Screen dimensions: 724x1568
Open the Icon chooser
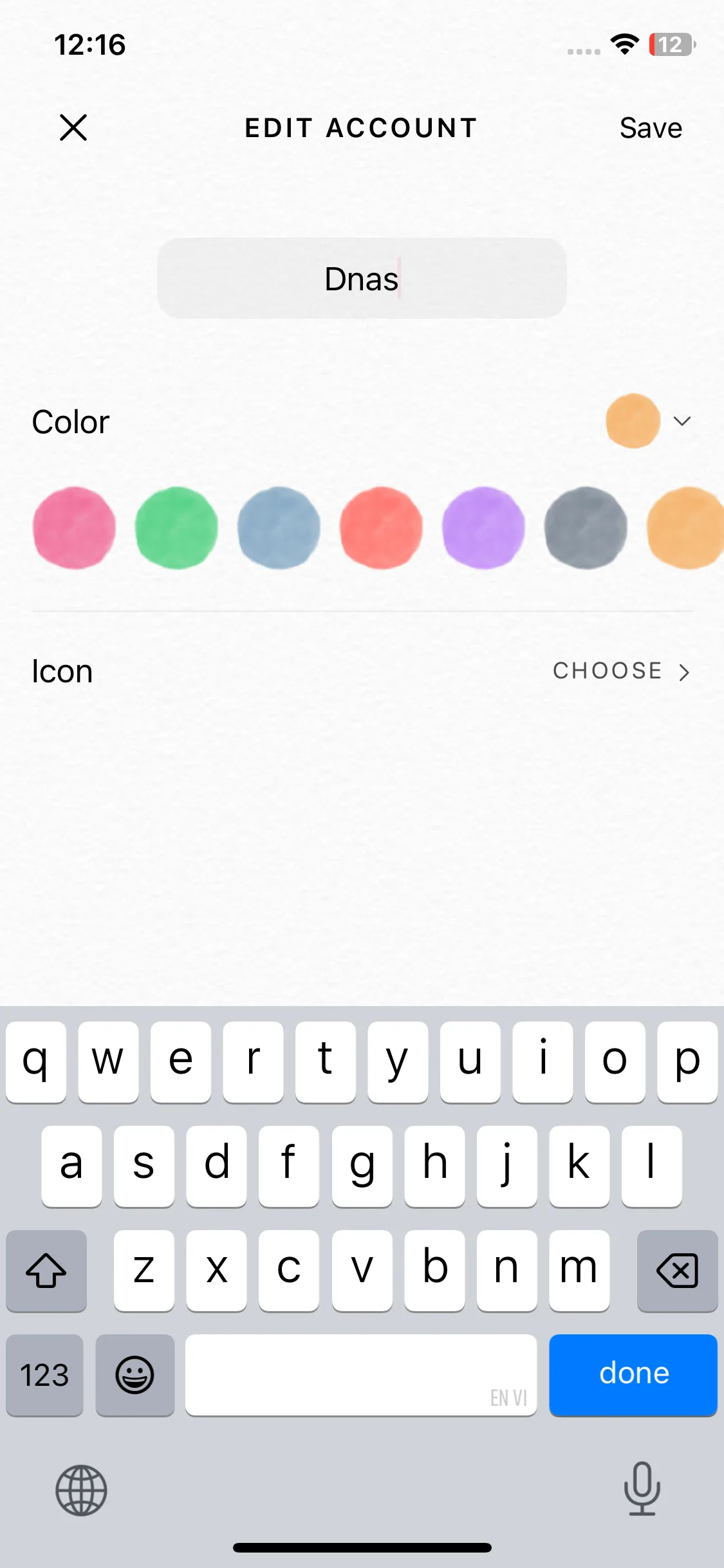pyautogui.click(x=621, y=671)
